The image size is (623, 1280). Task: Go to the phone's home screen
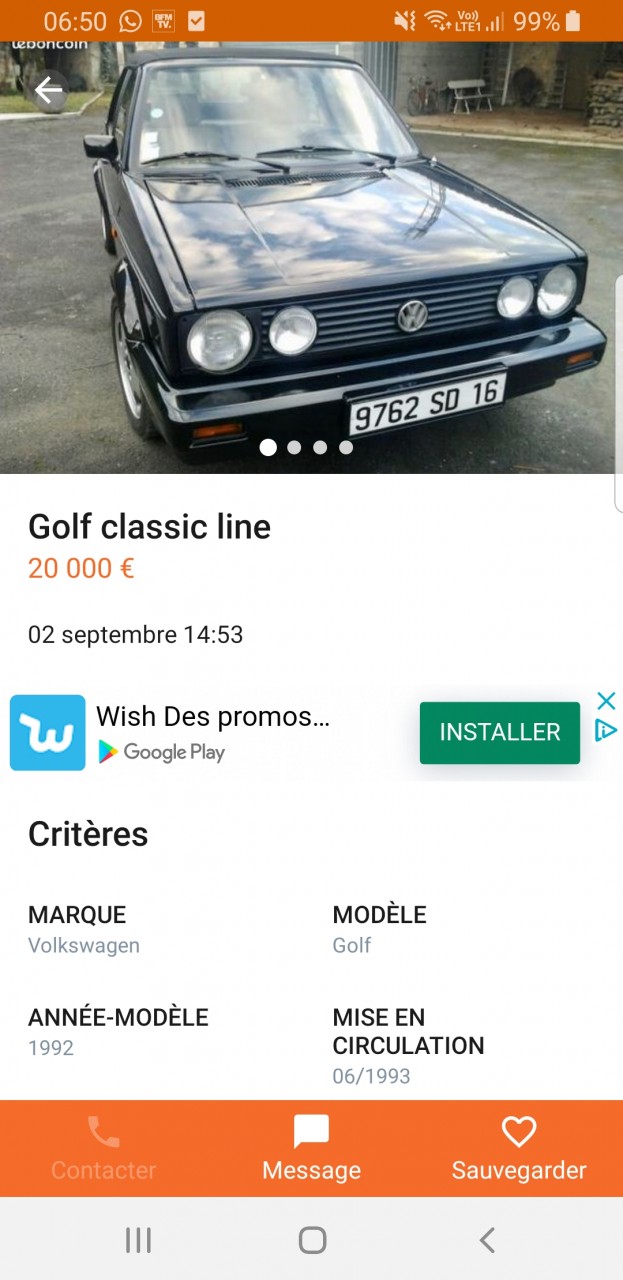point(312,1240)
